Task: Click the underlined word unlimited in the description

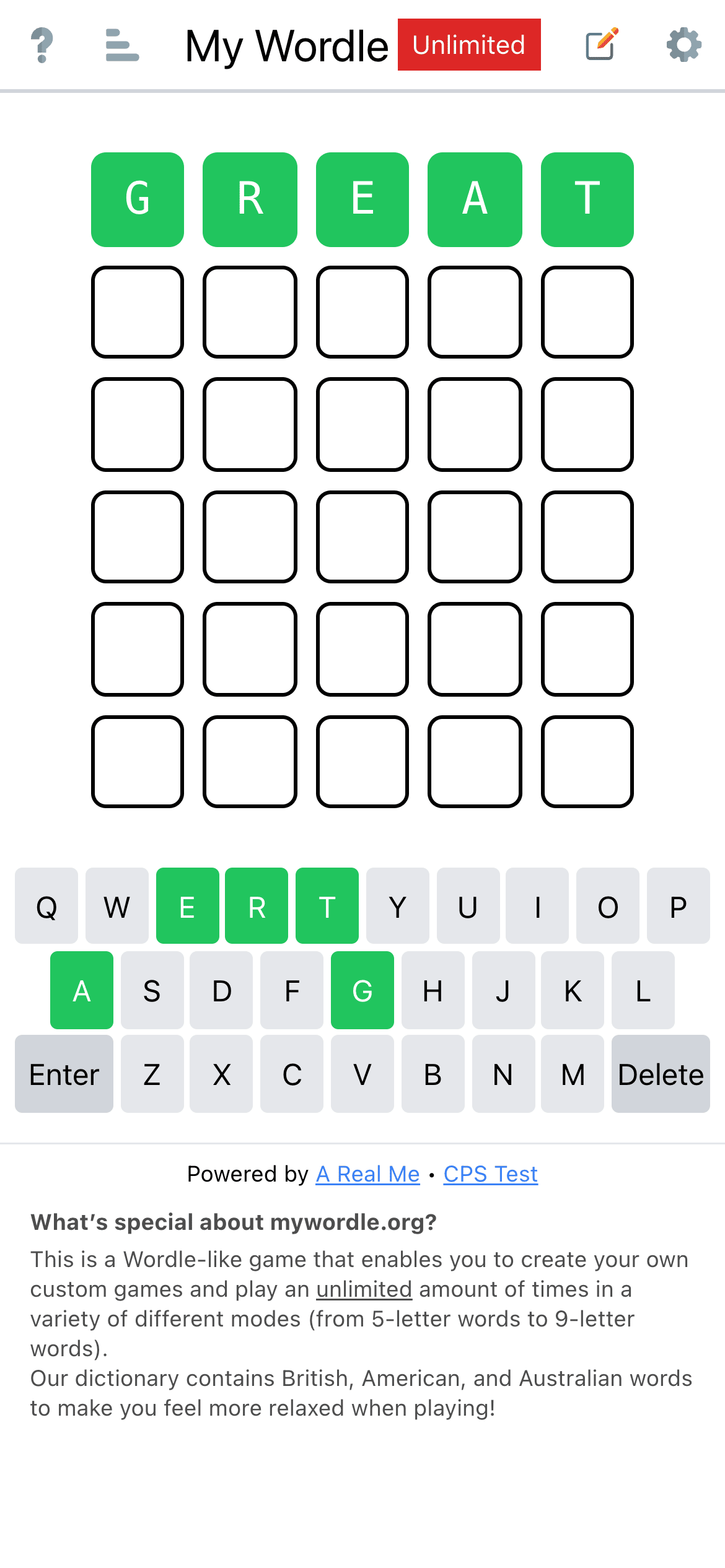Action: click(x=364, y=1289)
